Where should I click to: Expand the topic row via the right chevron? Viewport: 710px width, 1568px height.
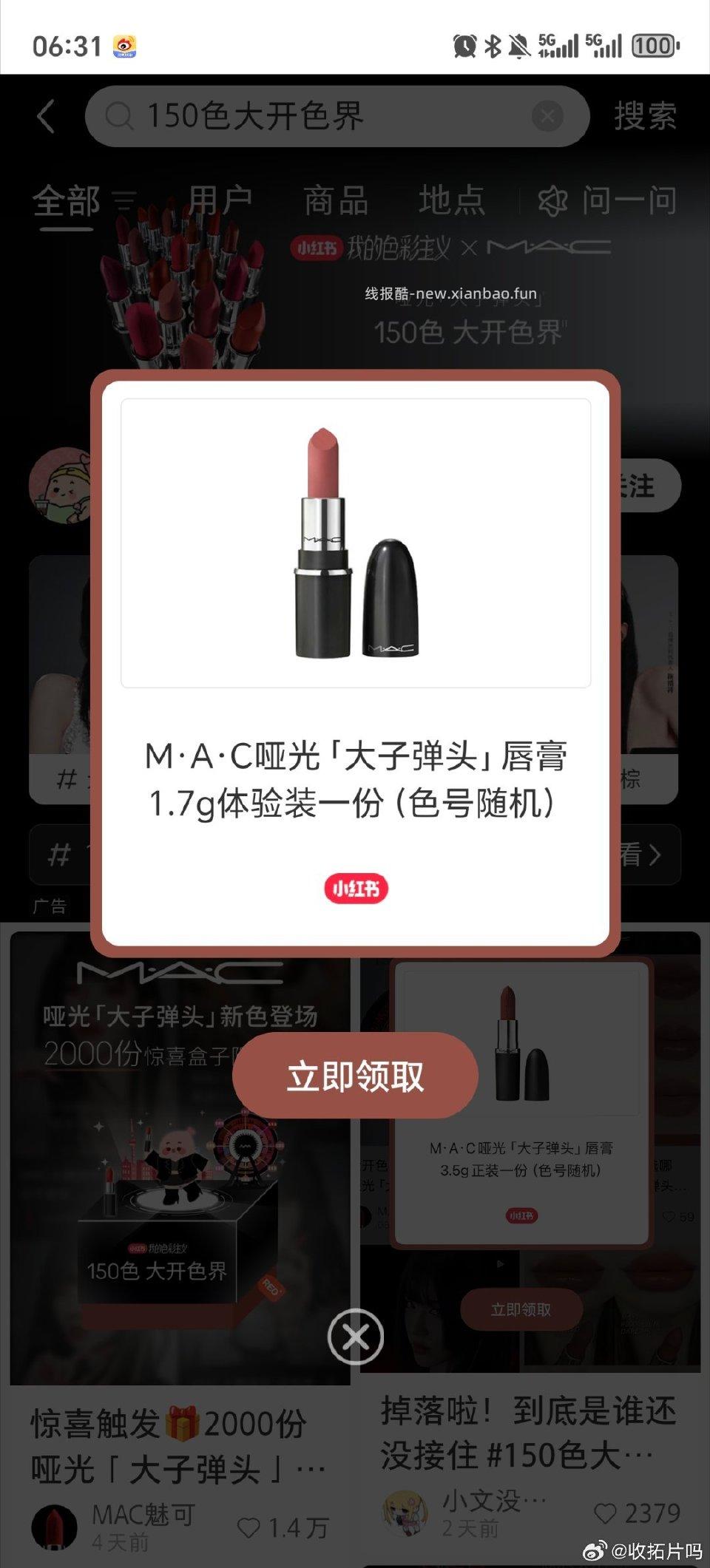click(x=654, y=855)
